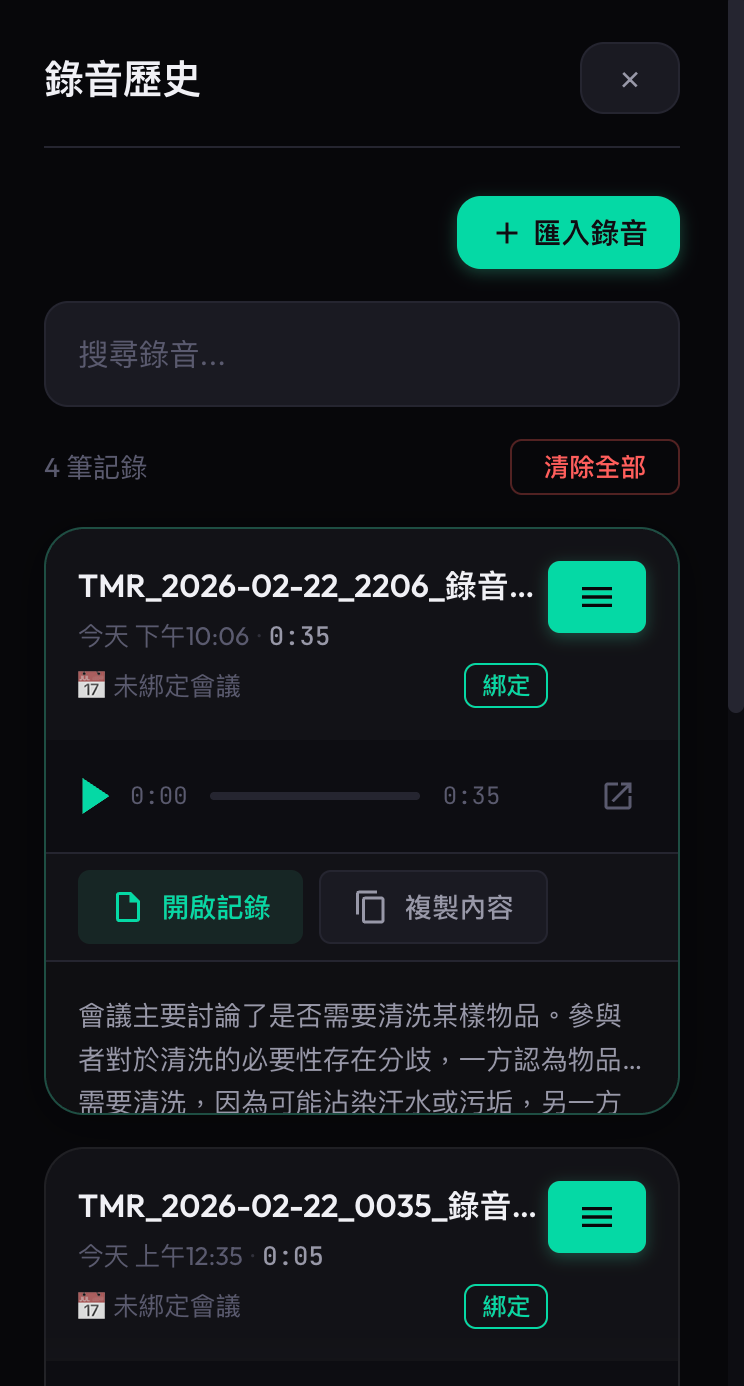Screen dimensions: 744x1386
Task: Click the document icon inside the 開啟記錄 button
Action: (x=127, y=907)
